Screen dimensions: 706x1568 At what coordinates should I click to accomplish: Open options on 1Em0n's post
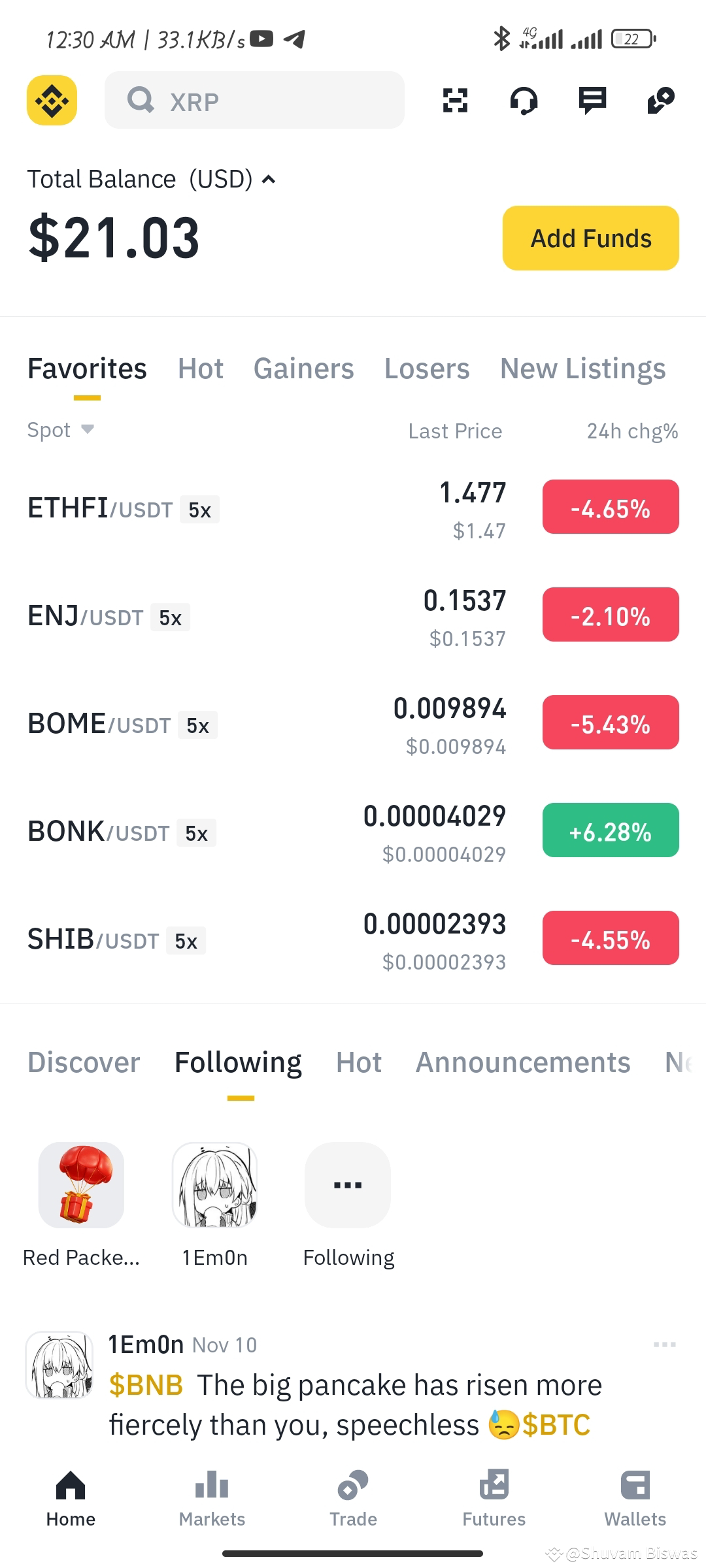click(665, 1345)
